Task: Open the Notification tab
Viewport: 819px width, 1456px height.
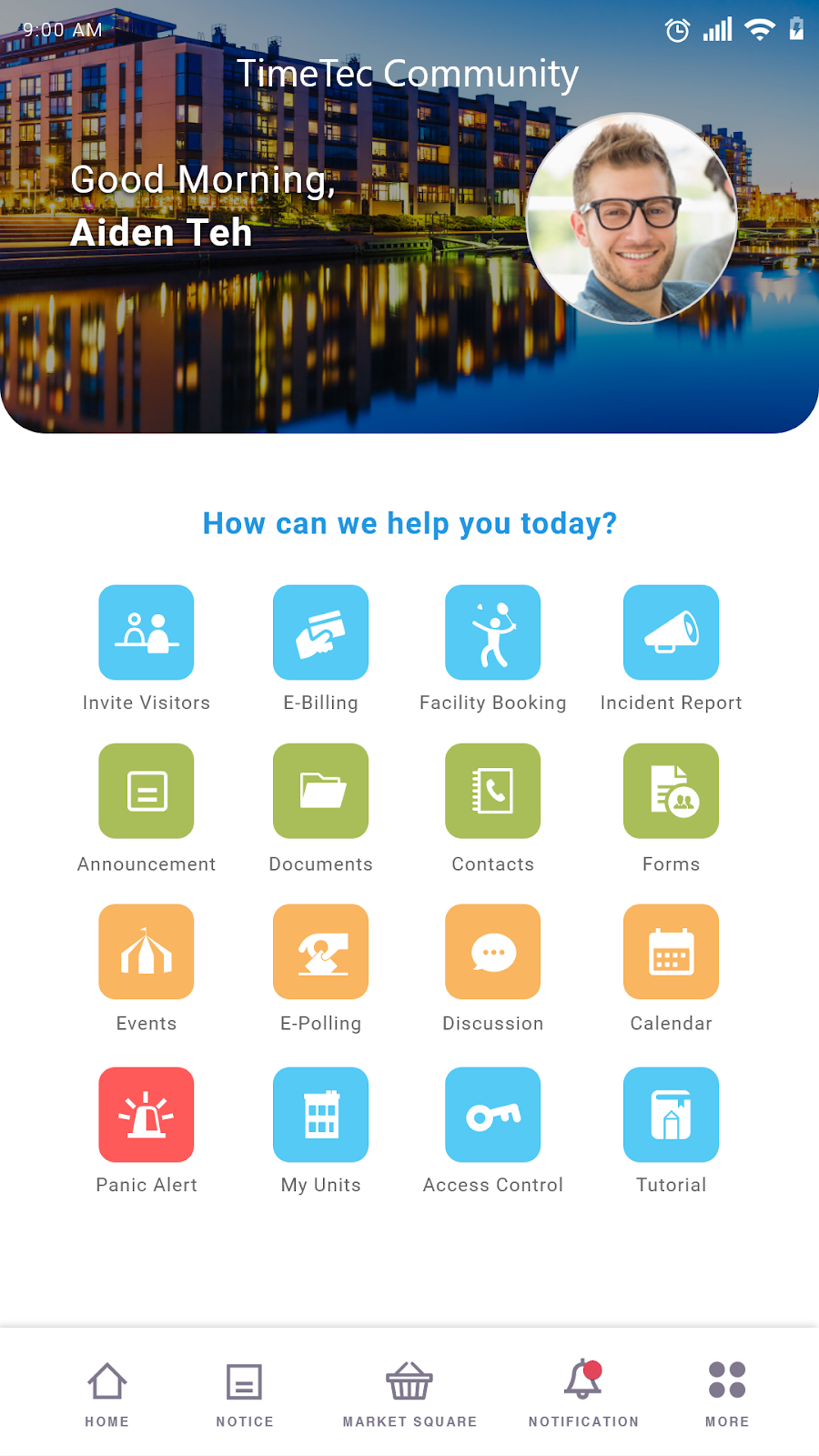Action: pyautogui.click(x=583, y=1395)
